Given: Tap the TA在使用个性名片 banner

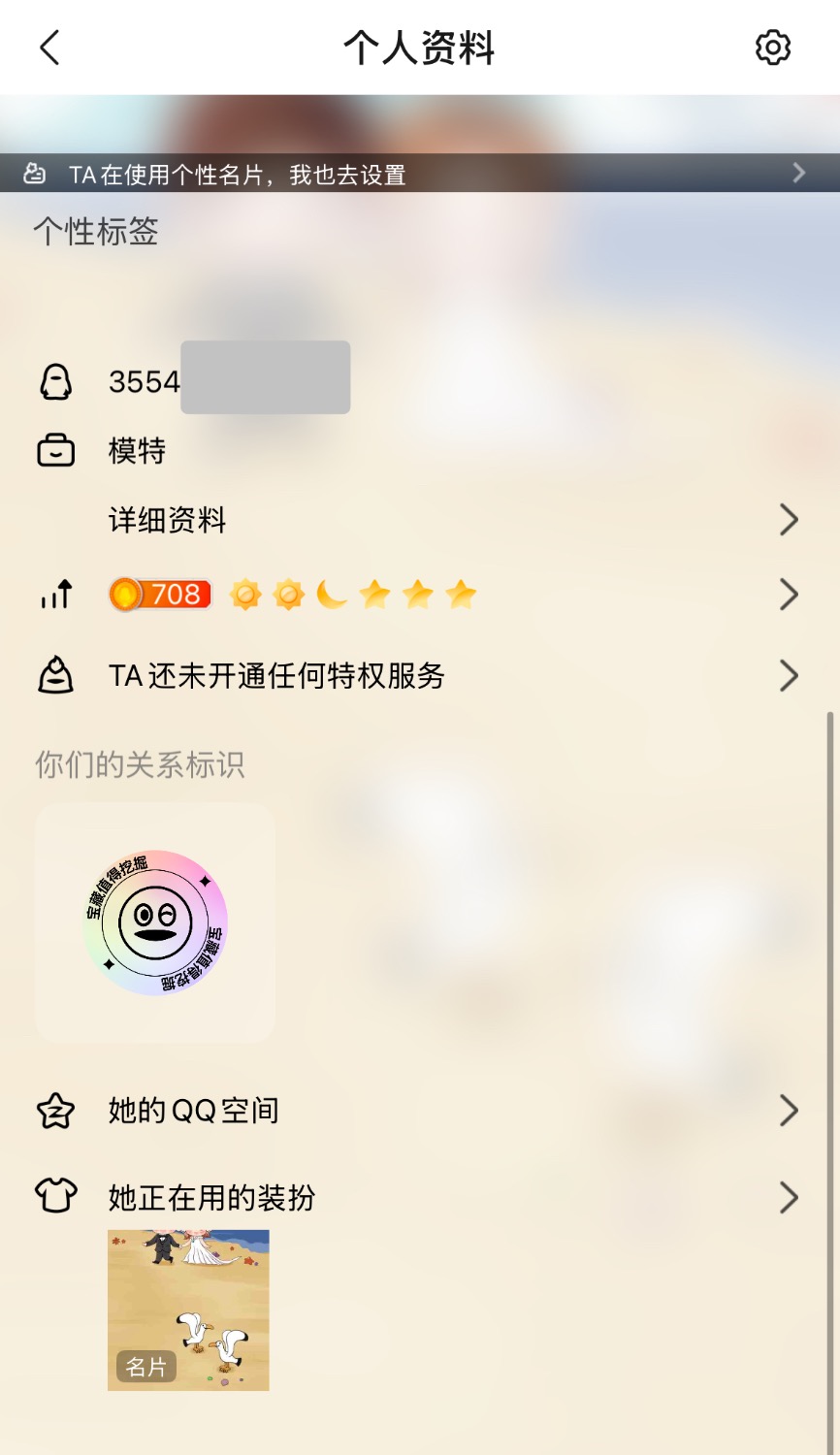Looking at the screenshot, I should click(x=419, y=174).
